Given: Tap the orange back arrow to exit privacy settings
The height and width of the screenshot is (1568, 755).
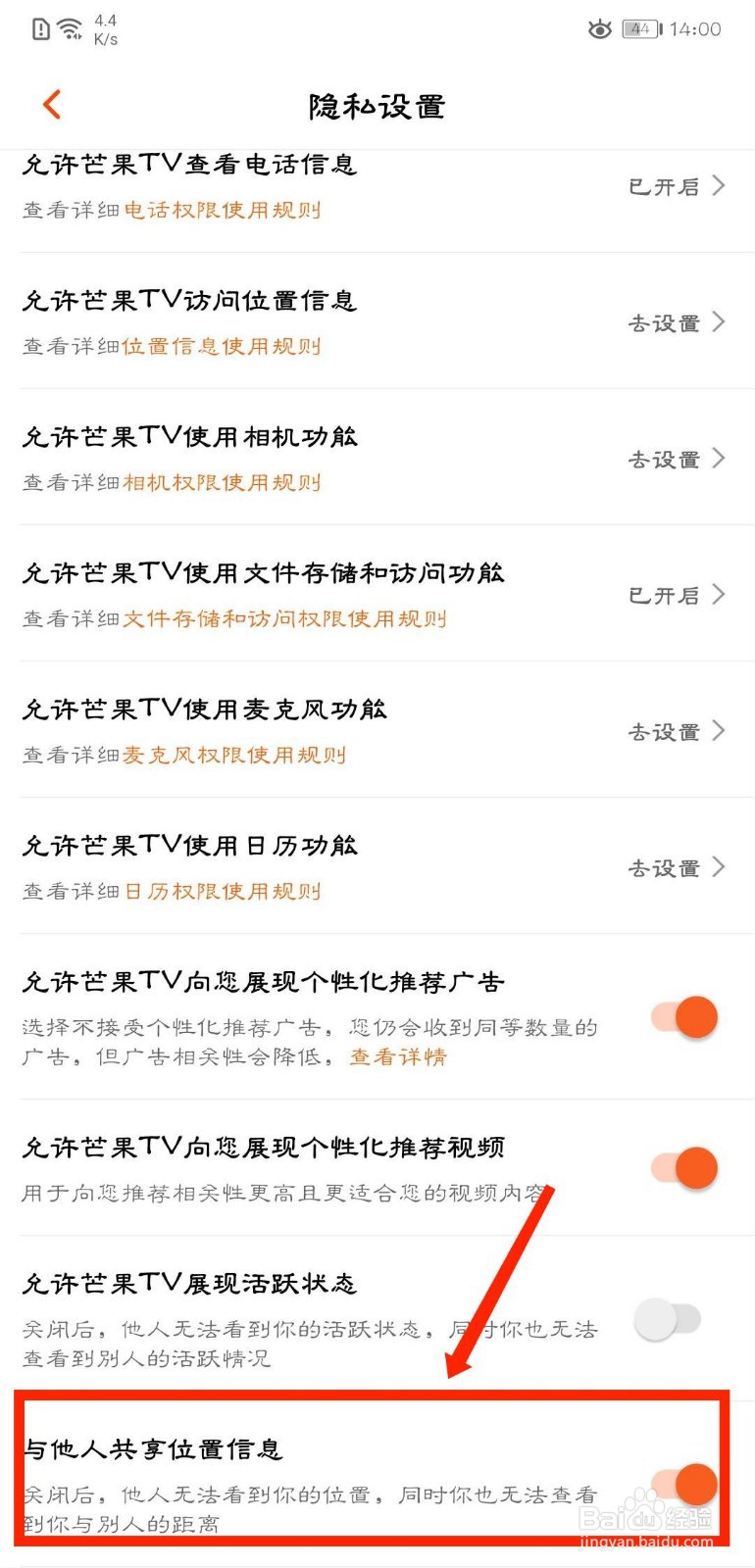Looking at the screenshot, I should [x=51, y=104].
